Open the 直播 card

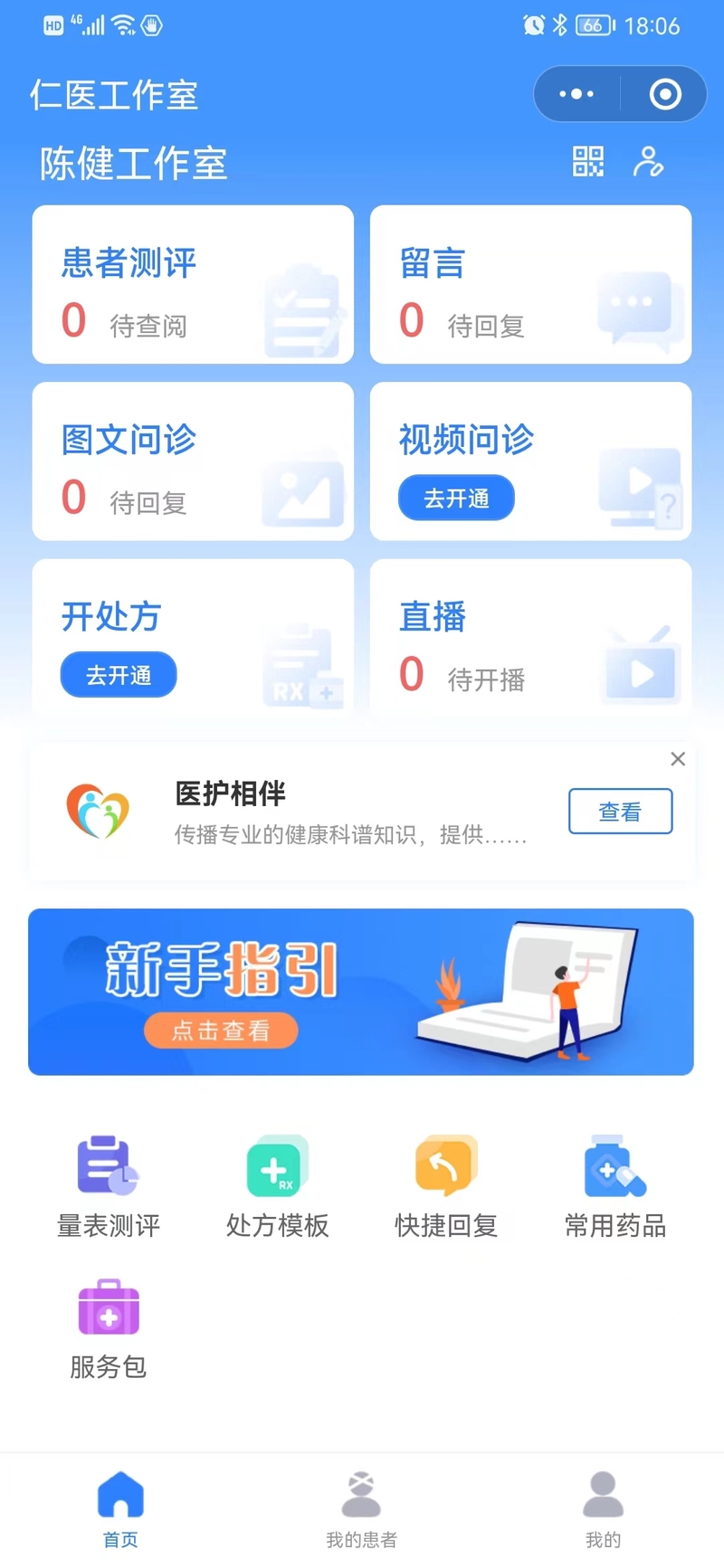[x=530, y=638]
